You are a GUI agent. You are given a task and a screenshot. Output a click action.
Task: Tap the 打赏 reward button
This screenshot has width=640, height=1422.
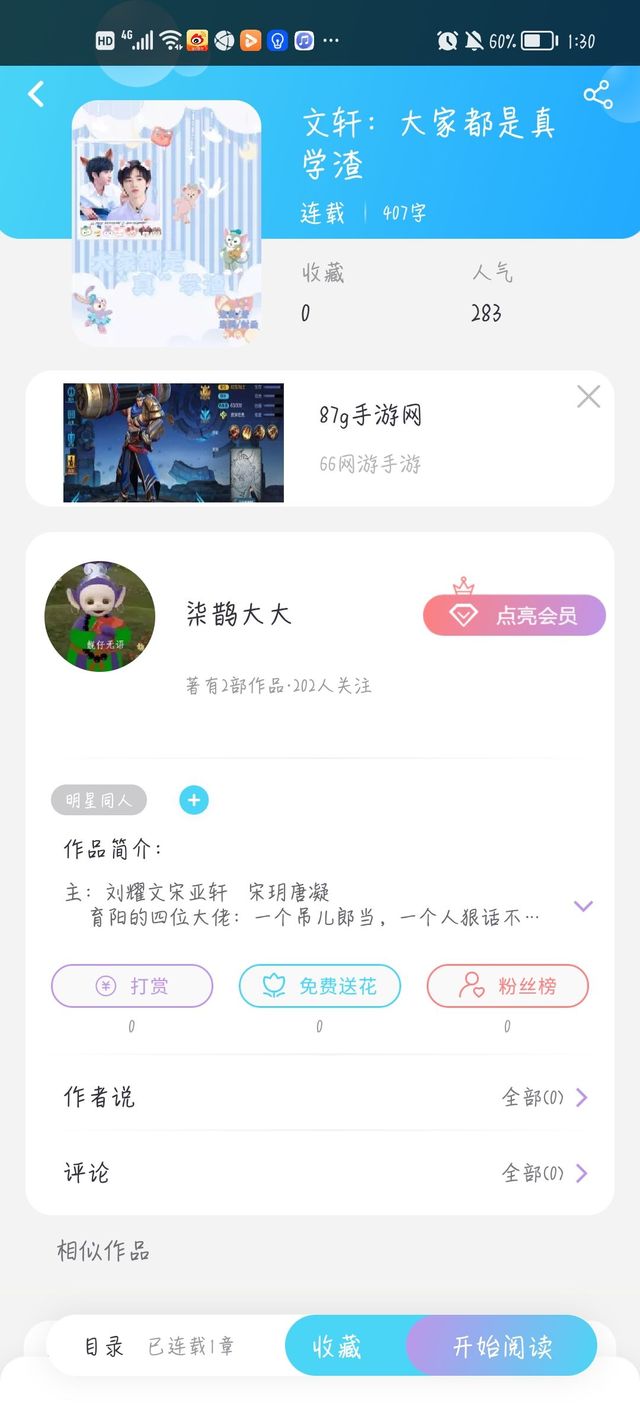point(132,986)
